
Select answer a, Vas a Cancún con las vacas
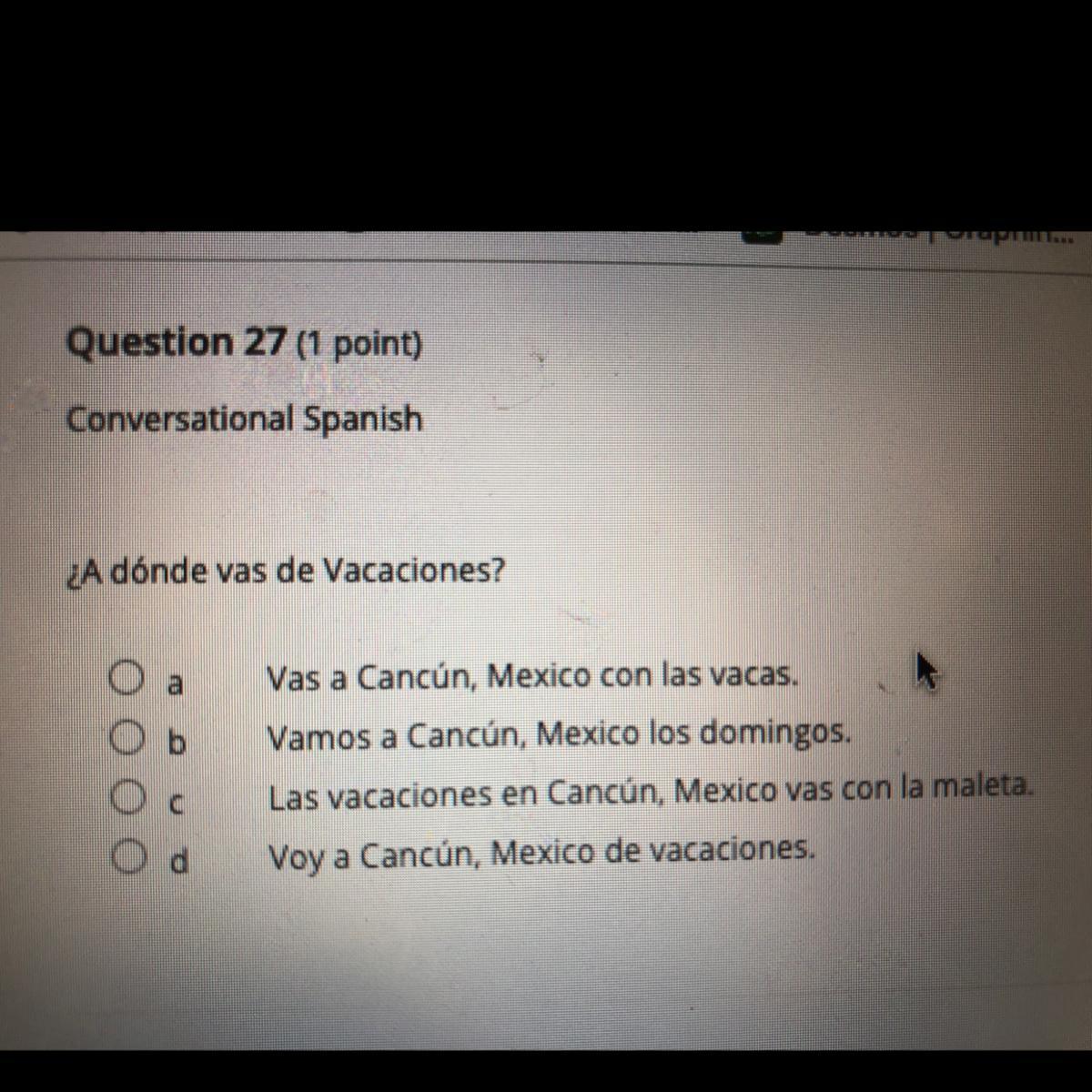pos(126,678)
